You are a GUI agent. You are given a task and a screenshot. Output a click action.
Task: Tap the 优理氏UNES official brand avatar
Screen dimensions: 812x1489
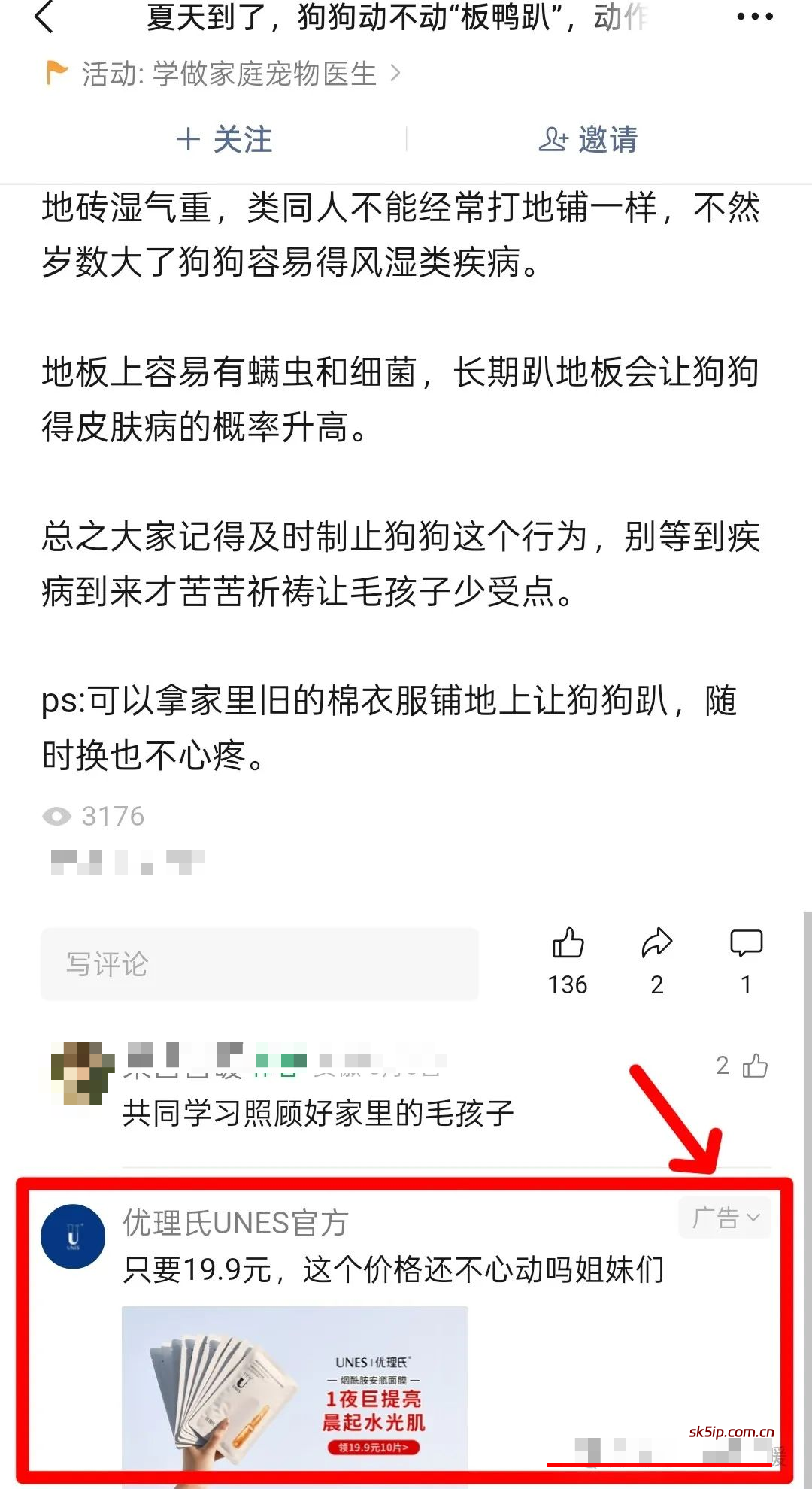click(x=71, y=1236)
